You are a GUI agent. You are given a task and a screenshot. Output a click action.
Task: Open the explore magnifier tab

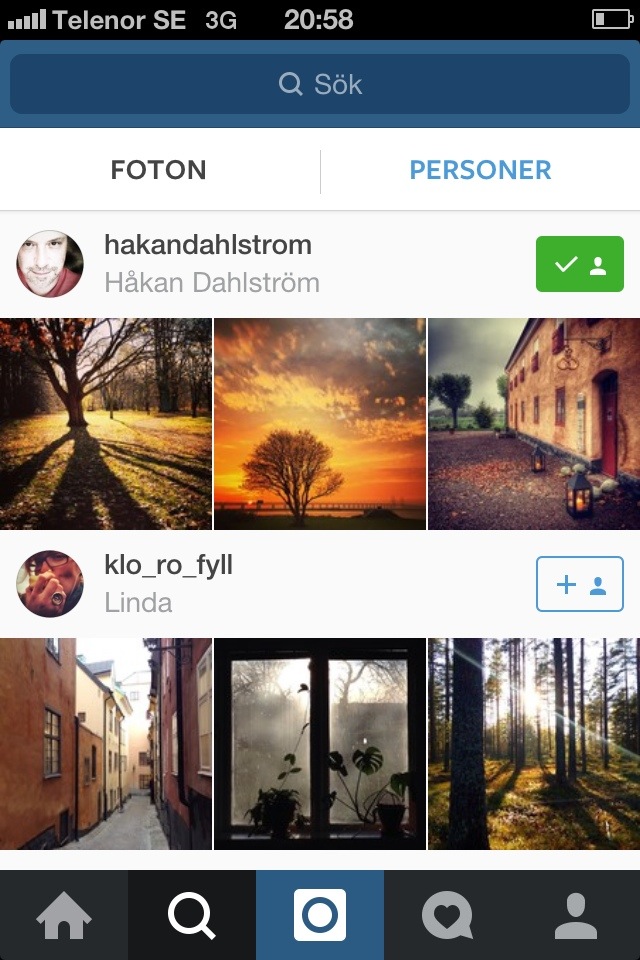coord(192,915)
